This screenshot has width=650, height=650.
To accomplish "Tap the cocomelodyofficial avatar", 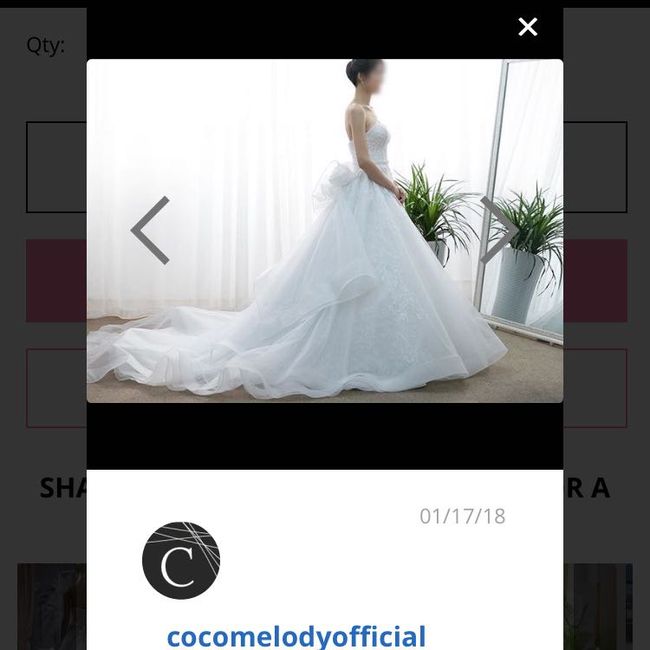I will point(181,560).
